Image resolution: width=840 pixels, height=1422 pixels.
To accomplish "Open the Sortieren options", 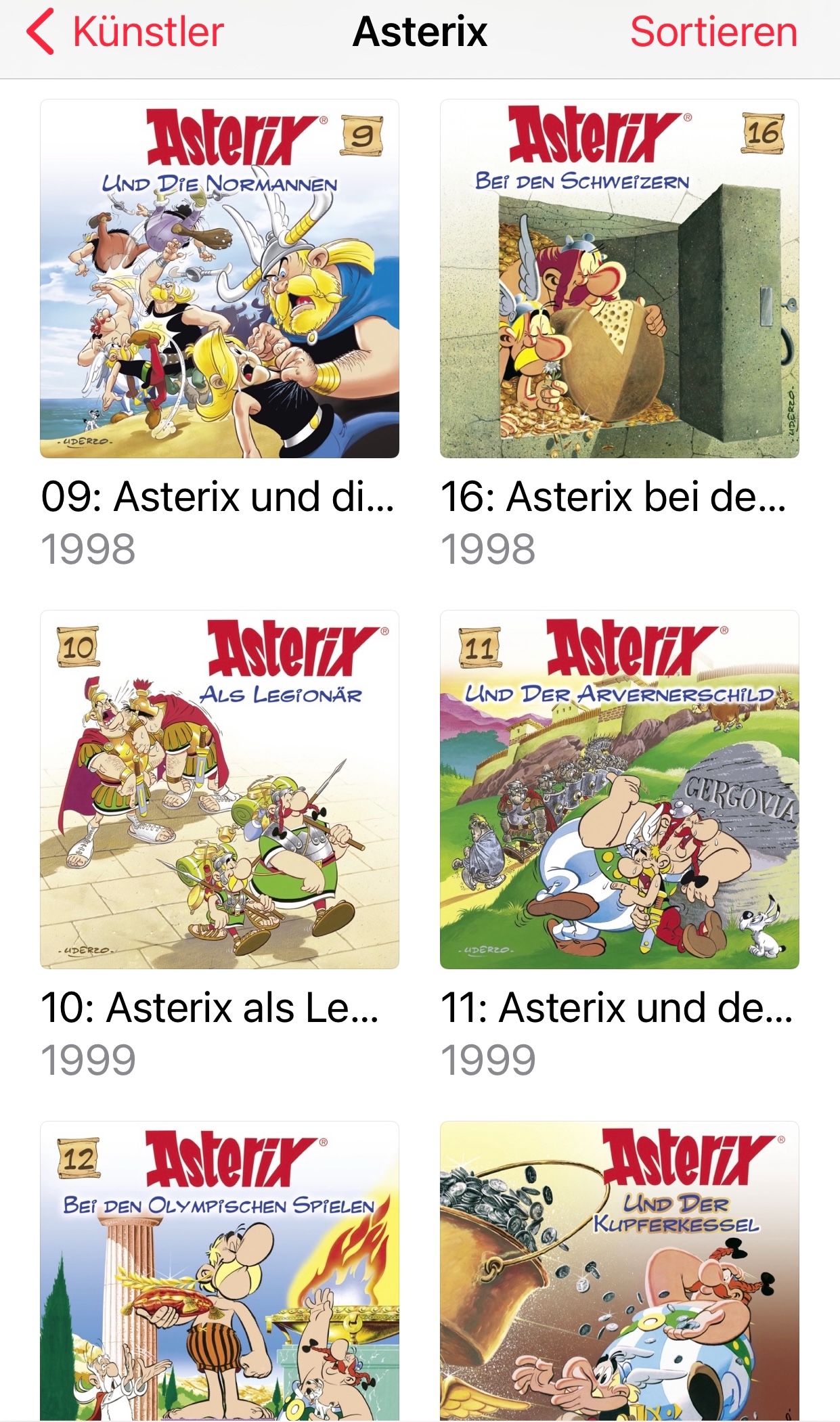I will click(x=714, y=32).
